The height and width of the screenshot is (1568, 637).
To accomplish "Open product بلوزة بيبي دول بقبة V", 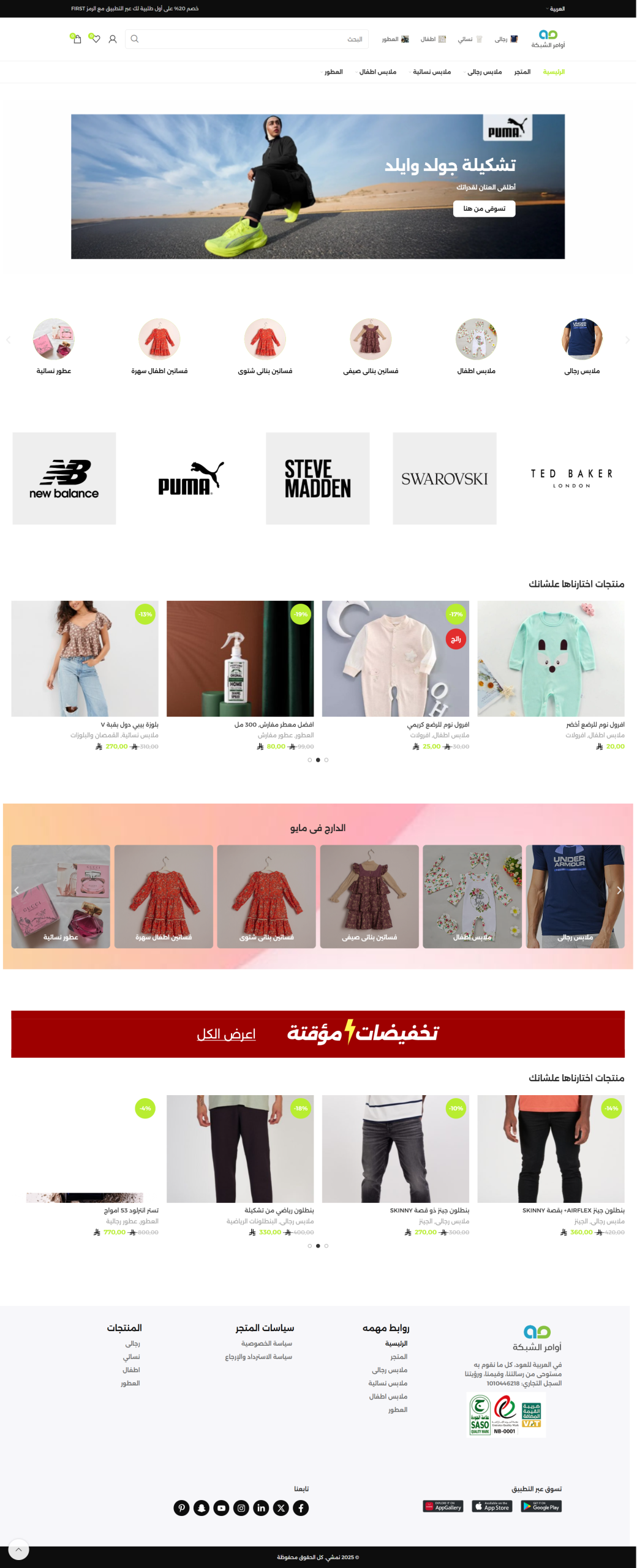I will pyautogui.click(x=129, y=725).
